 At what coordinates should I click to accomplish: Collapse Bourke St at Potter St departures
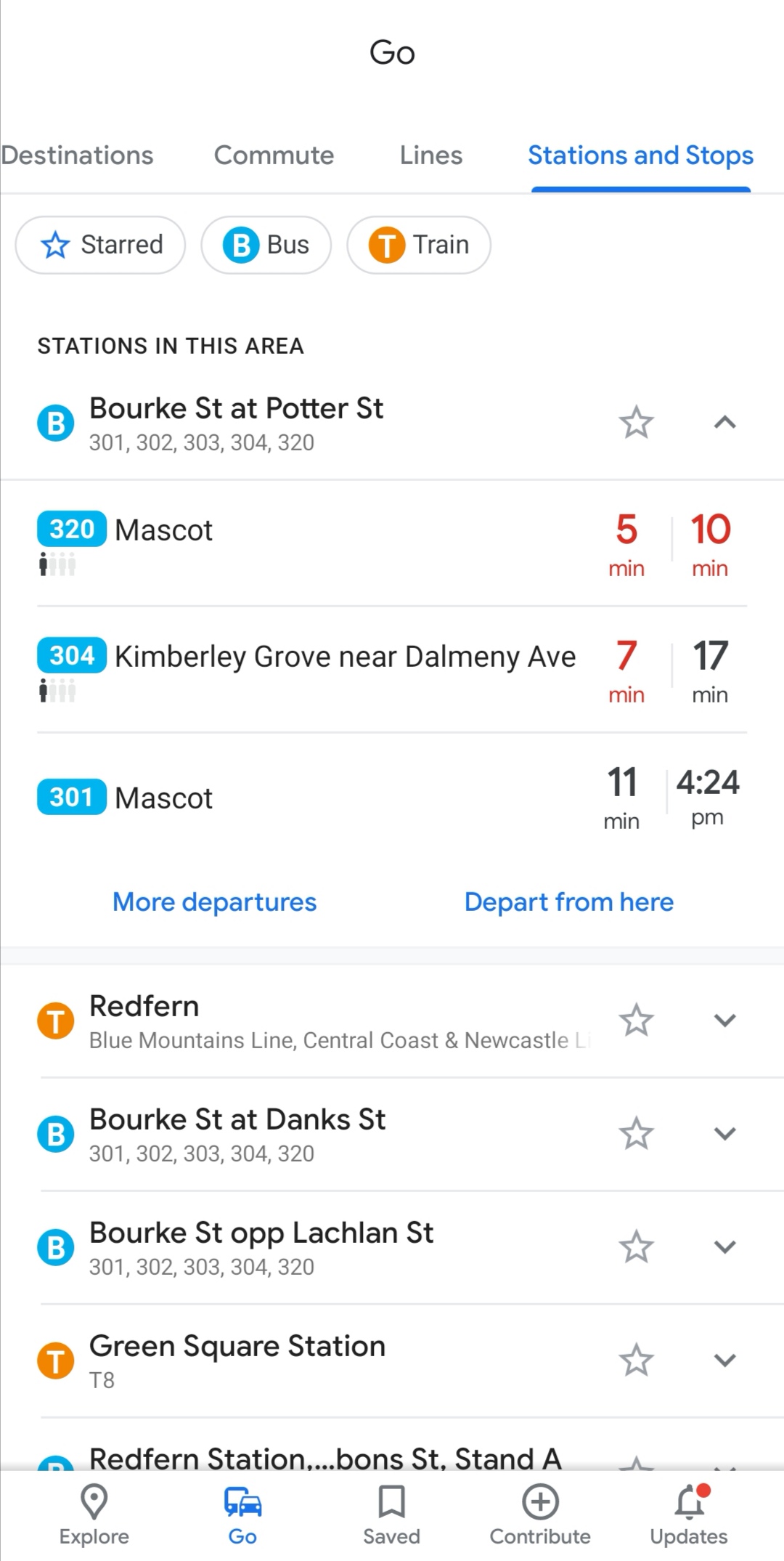(x=725, y=423)
